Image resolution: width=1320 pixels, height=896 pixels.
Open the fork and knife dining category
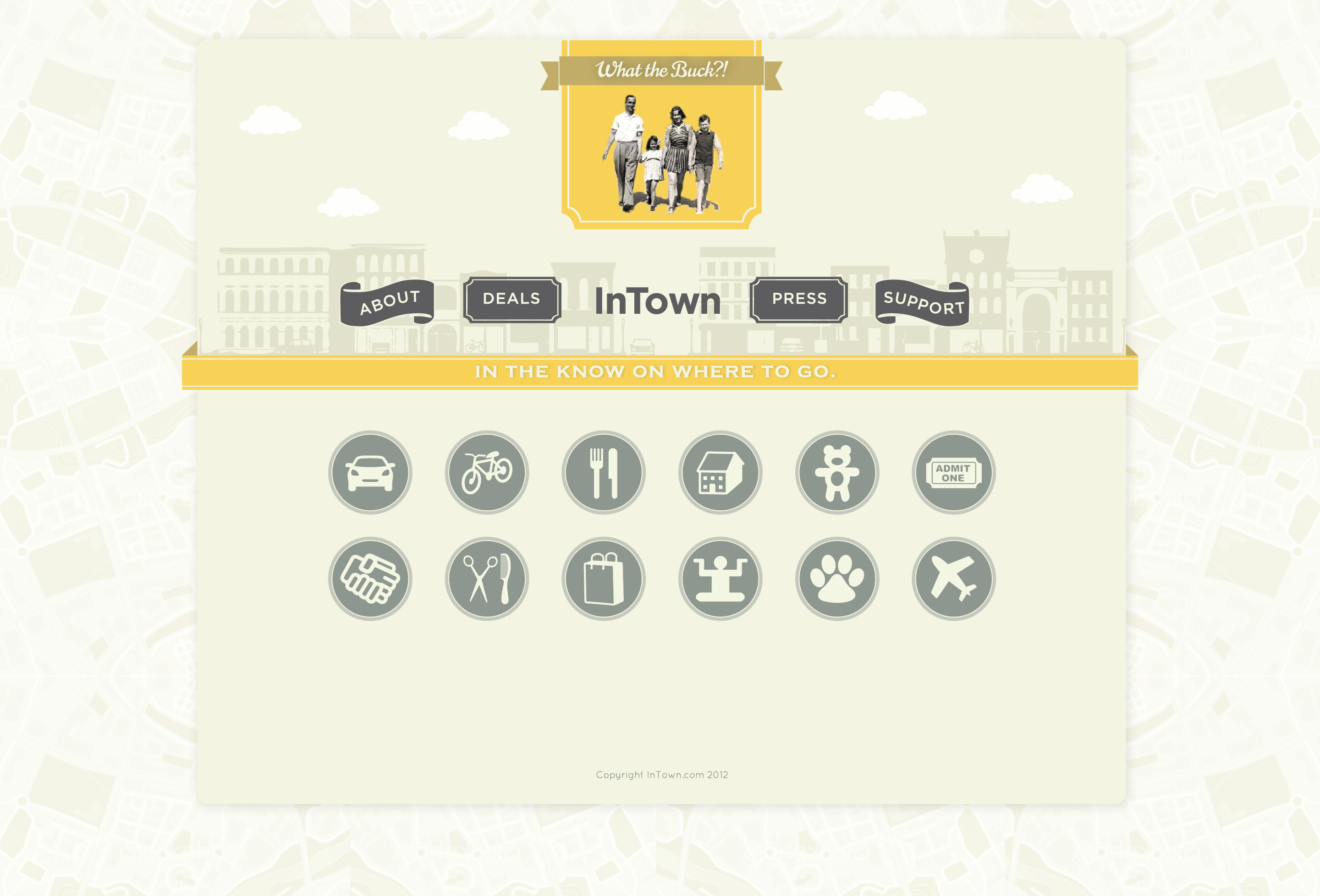tap(603, 472)
